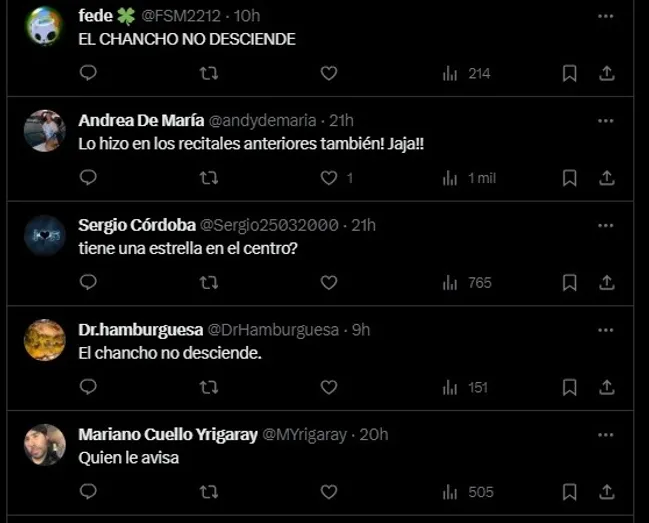View analytics of Sergio Córdoba's tweet
649x523 pixels.
coord(467,283)
